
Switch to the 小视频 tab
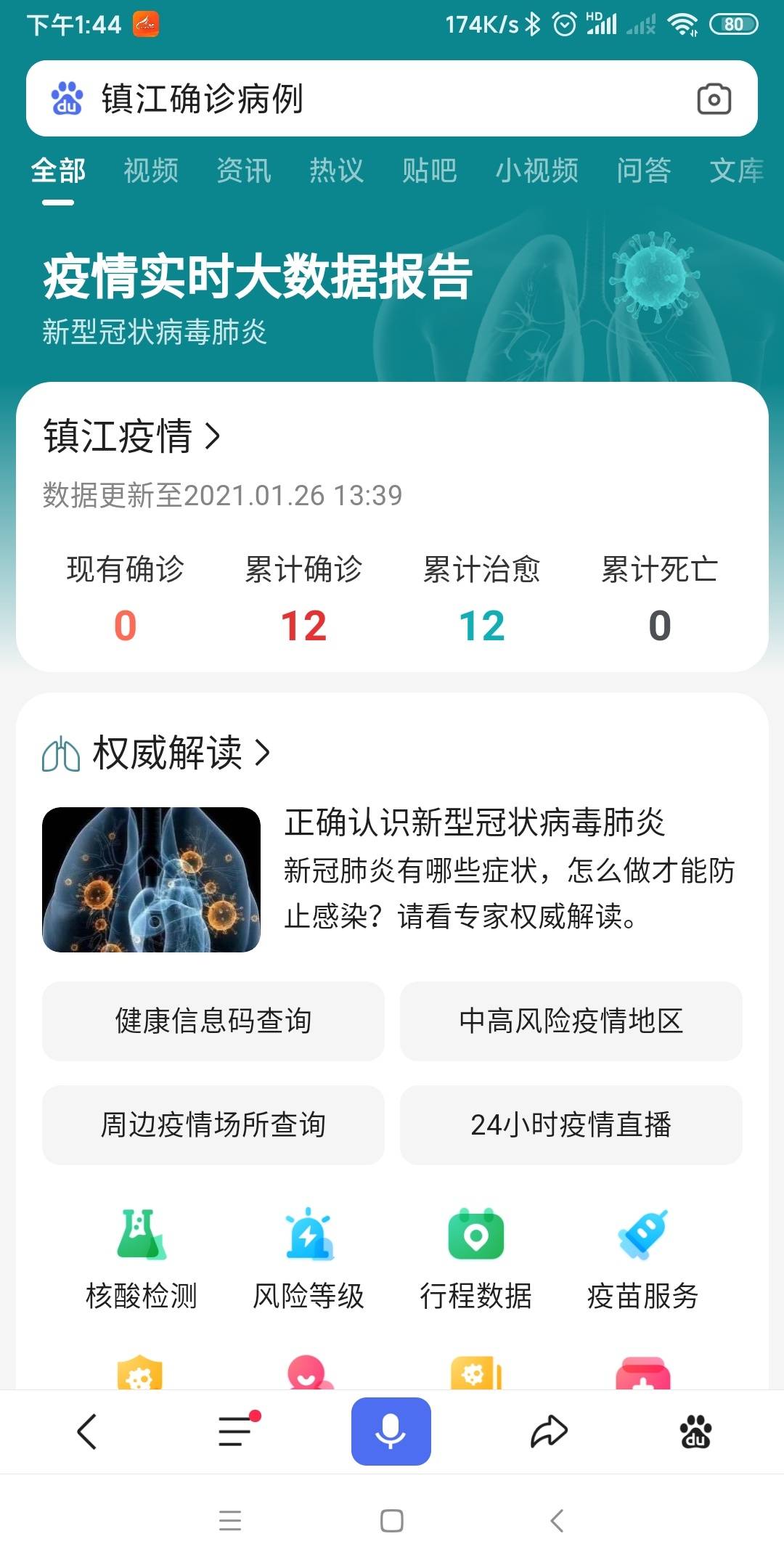tap(537, 171)
